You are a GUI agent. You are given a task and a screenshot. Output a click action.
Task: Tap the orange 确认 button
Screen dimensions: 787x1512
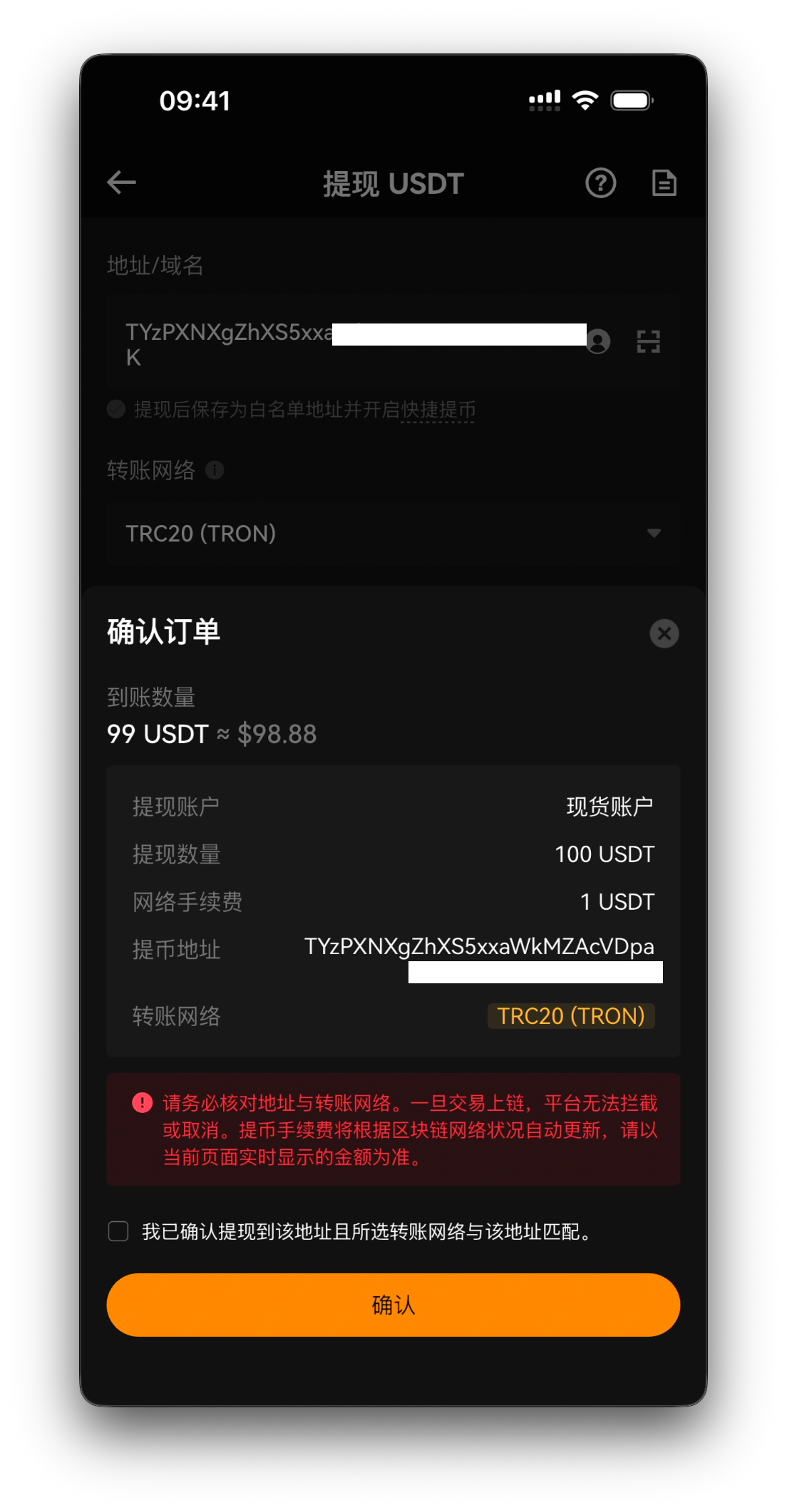(x=393, y=1305)
